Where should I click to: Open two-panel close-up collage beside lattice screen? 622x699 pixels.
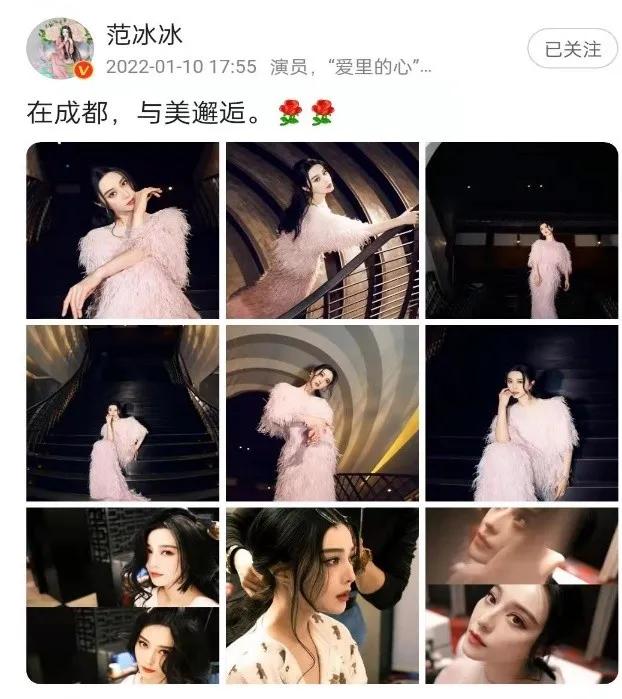(x=122, y=595)
